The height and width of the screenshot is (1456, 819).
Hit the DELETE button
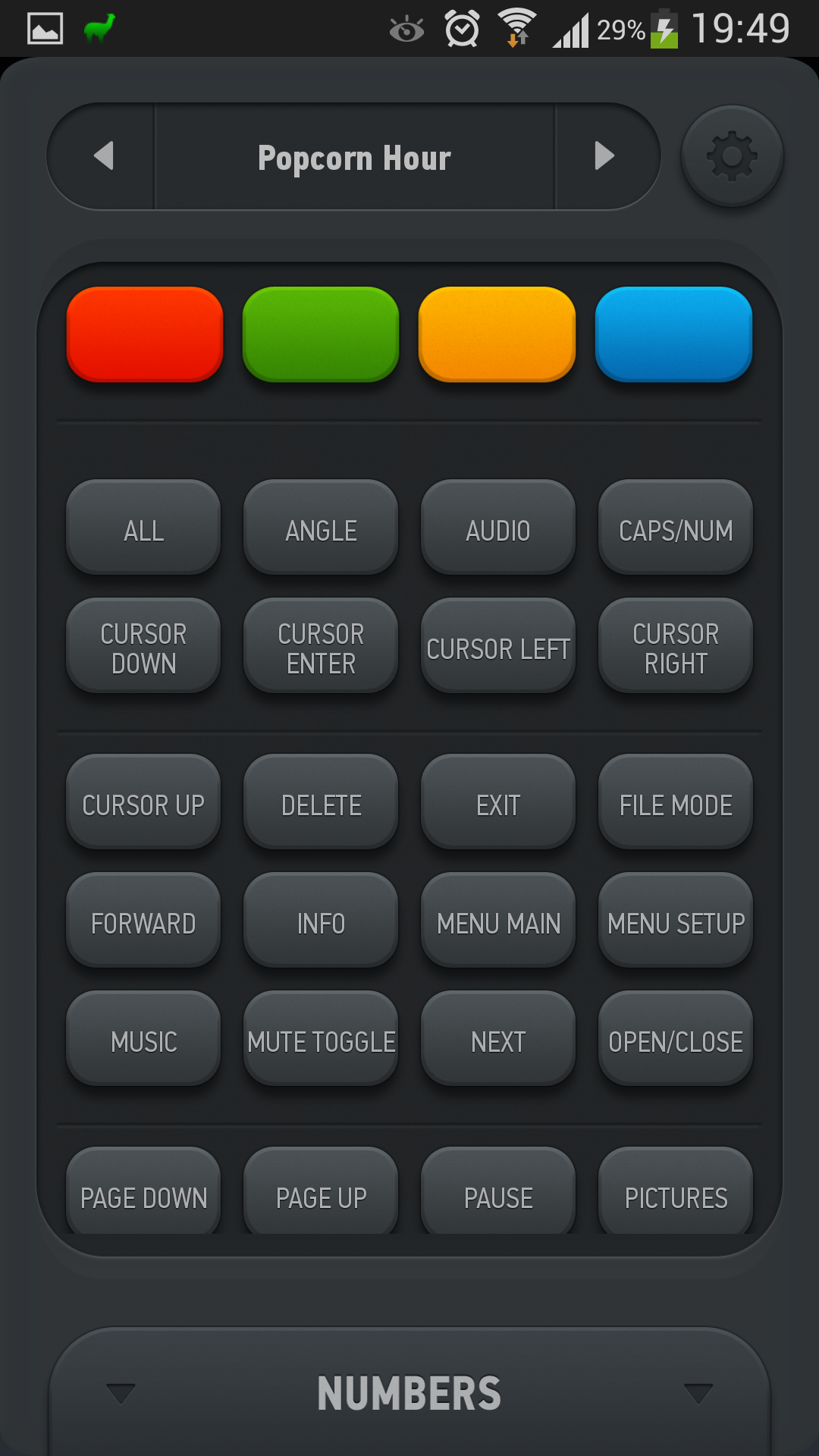321,805
